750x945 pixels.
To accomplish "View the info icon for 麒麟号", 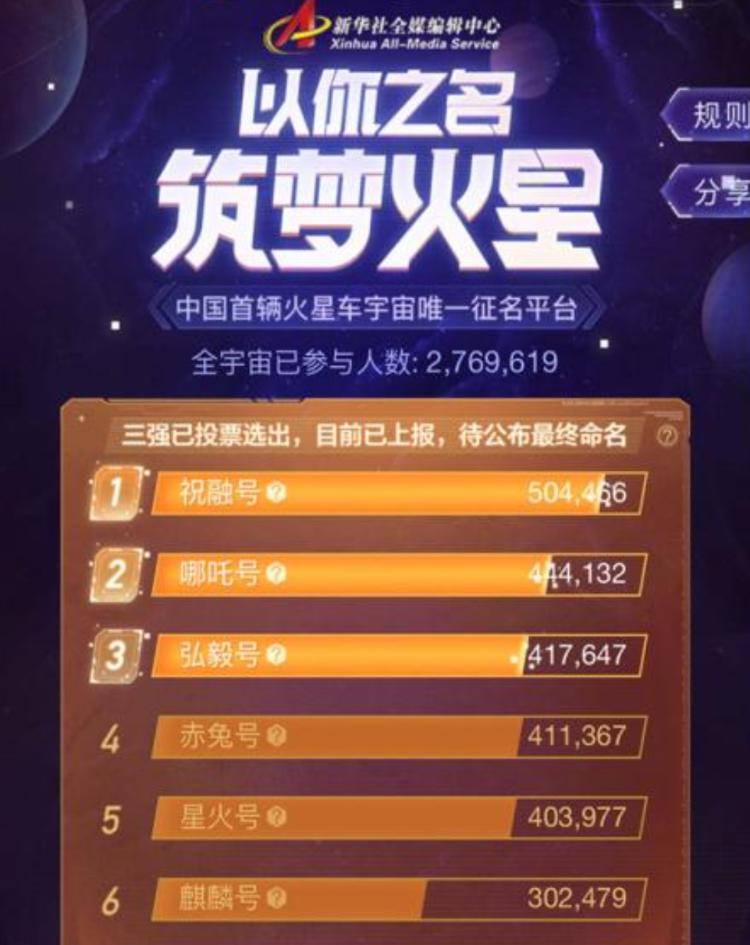I will tap(277, 898).
